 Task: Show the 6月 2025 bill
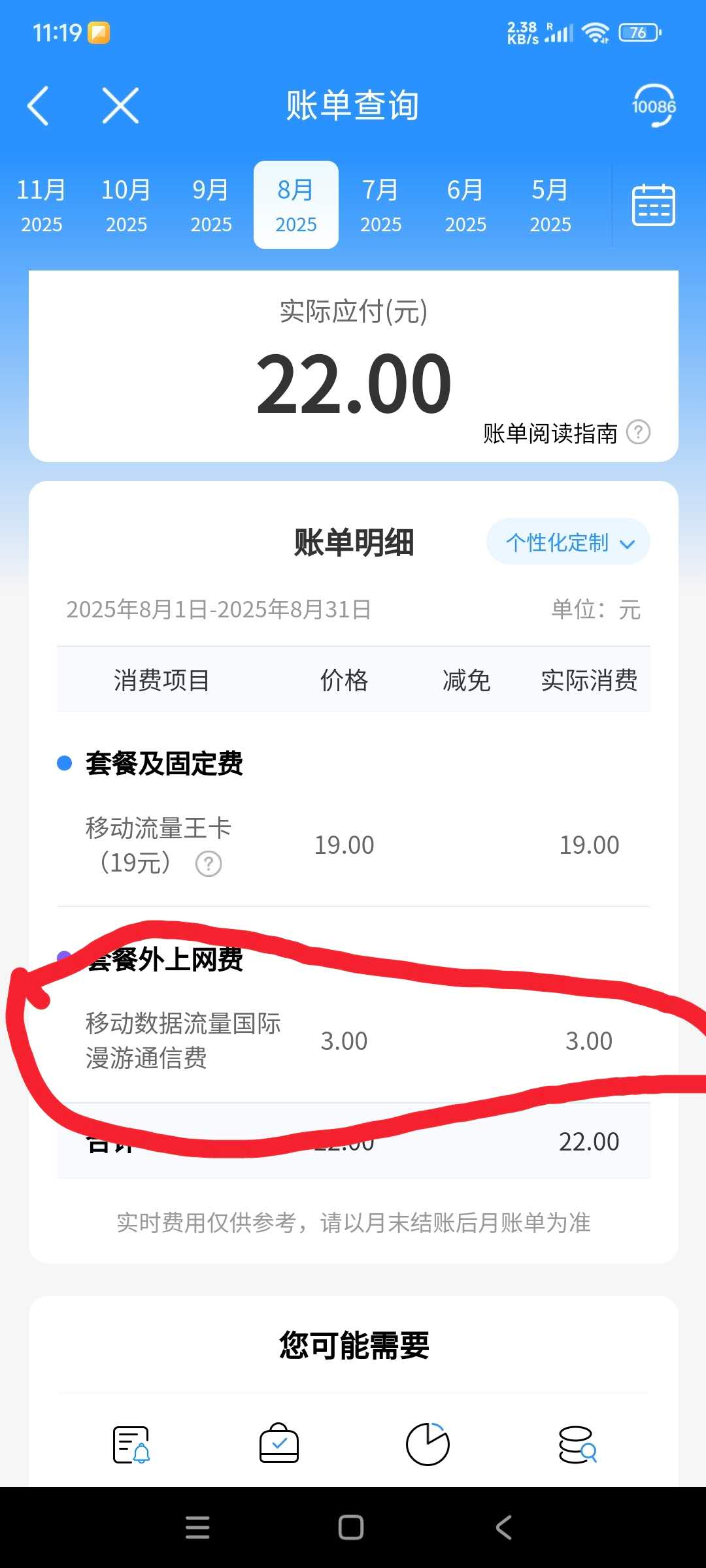(465, 205)
